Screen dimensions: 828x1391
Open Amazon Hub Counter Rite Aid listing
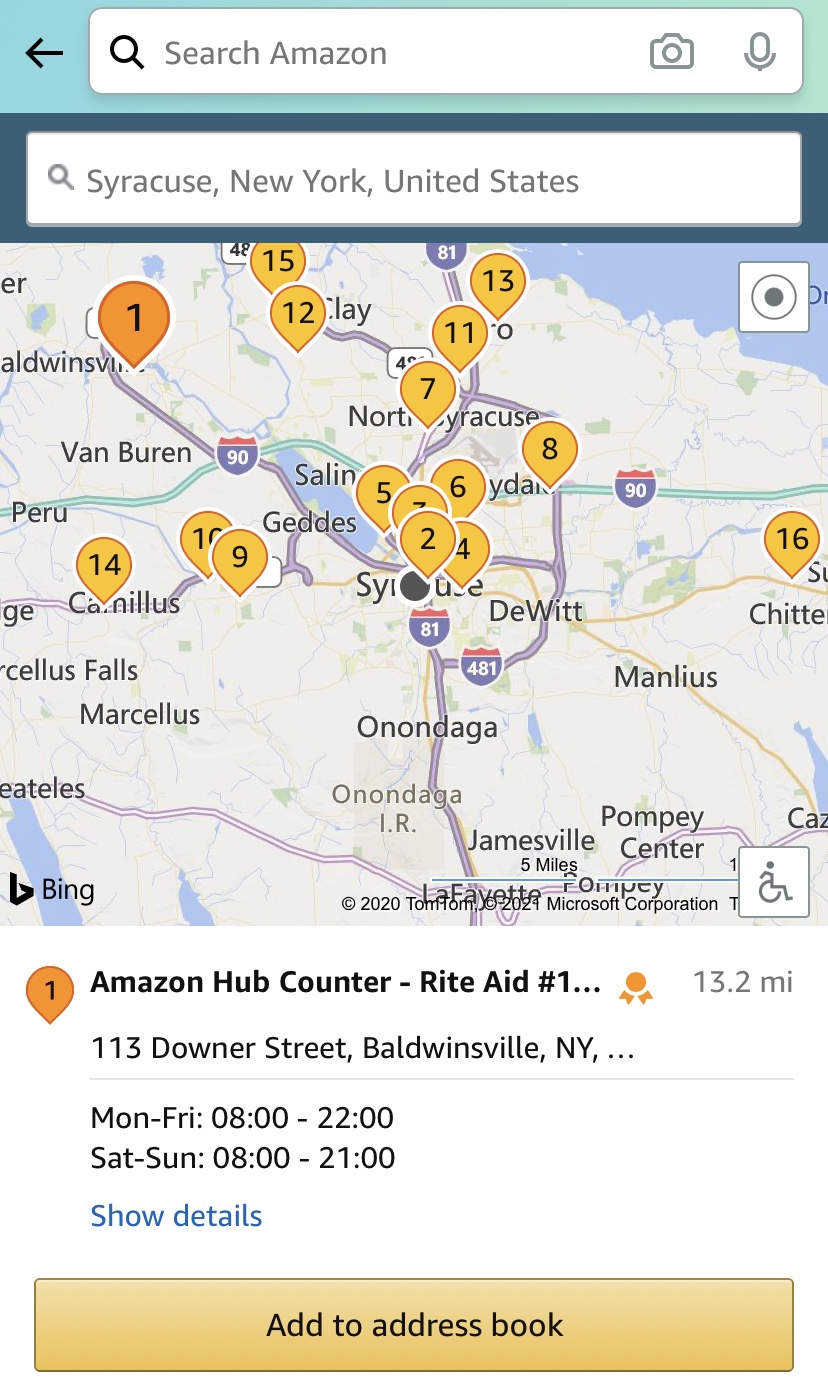[346, 983]
